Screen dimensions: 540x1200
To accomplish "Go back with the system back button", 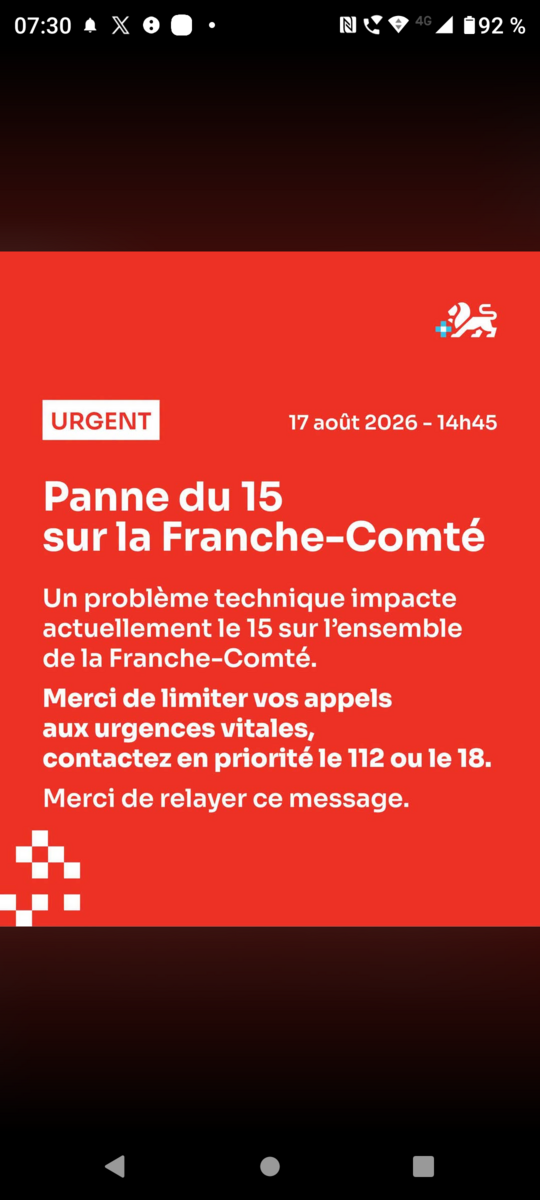I will coord(115,1165).
